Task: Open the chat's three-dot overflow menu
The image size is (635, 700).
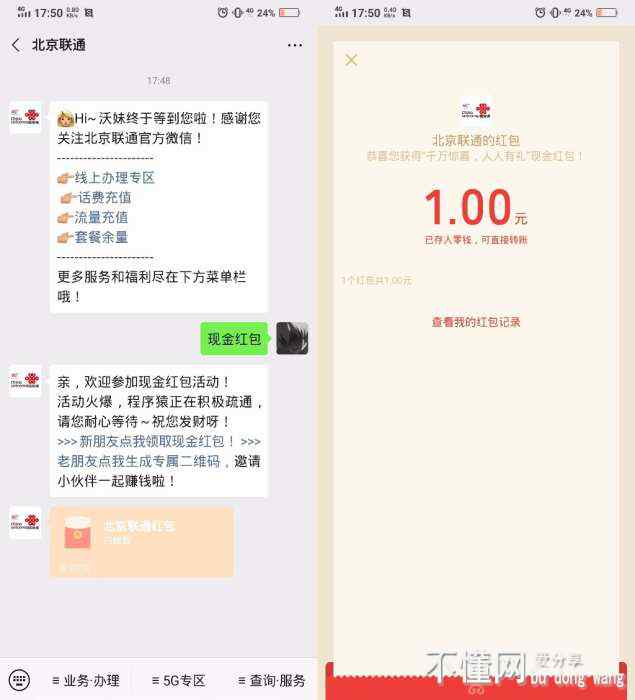Action: click(295, 45)
